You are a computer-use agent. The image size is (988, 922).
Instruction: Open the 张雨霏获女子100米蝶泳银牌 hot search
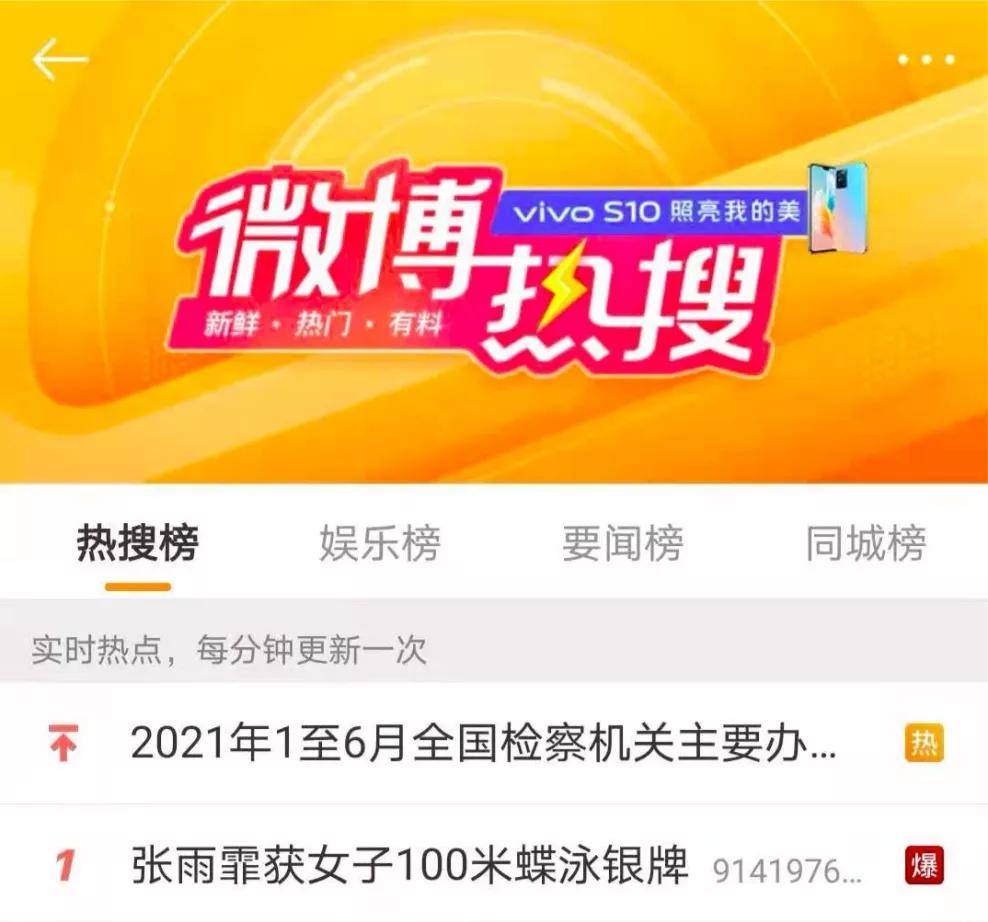410,866
